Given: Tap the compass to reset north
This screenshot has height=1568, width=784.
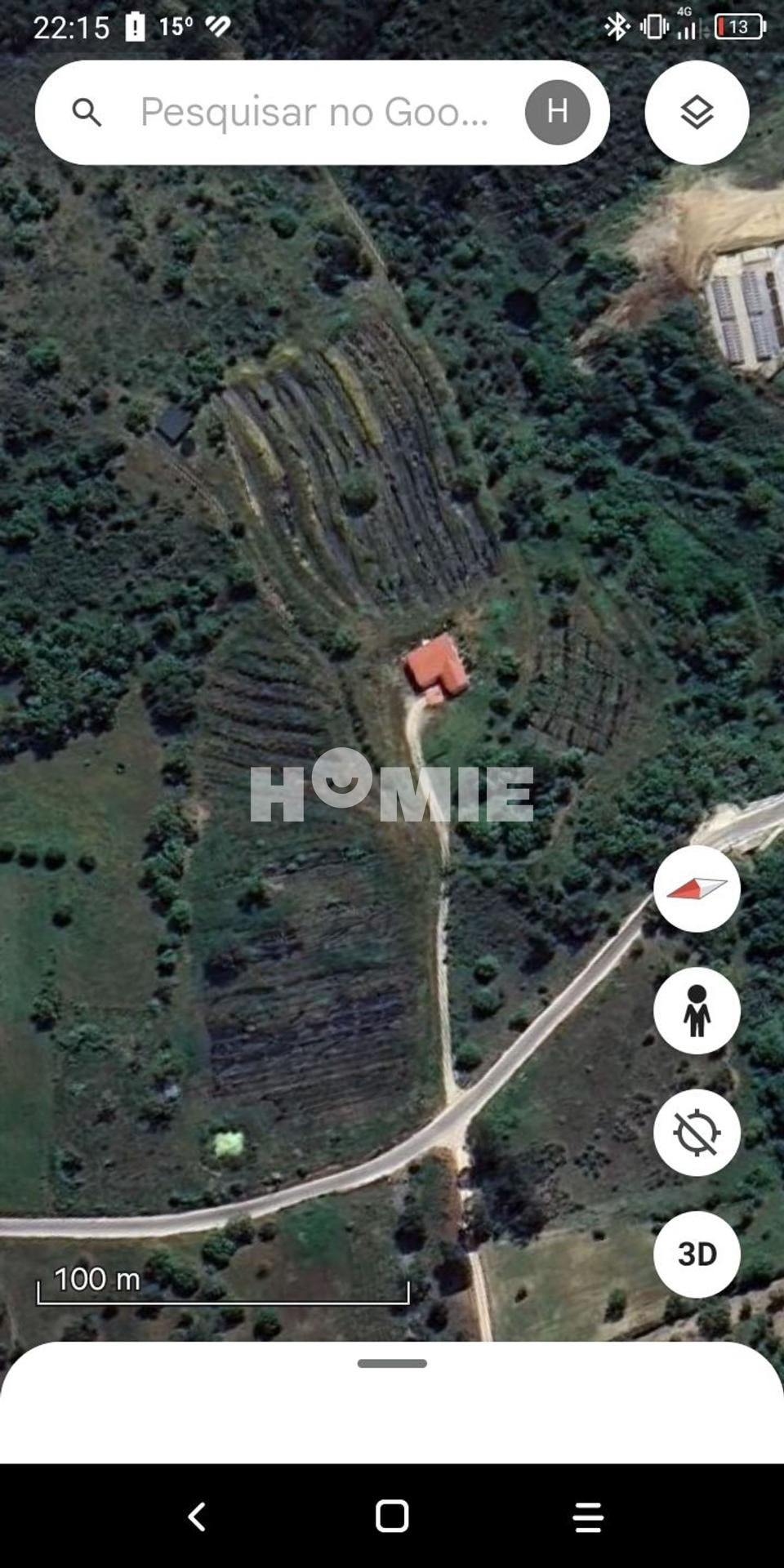Looking at the screenshot, I should (x=697, y=889).
